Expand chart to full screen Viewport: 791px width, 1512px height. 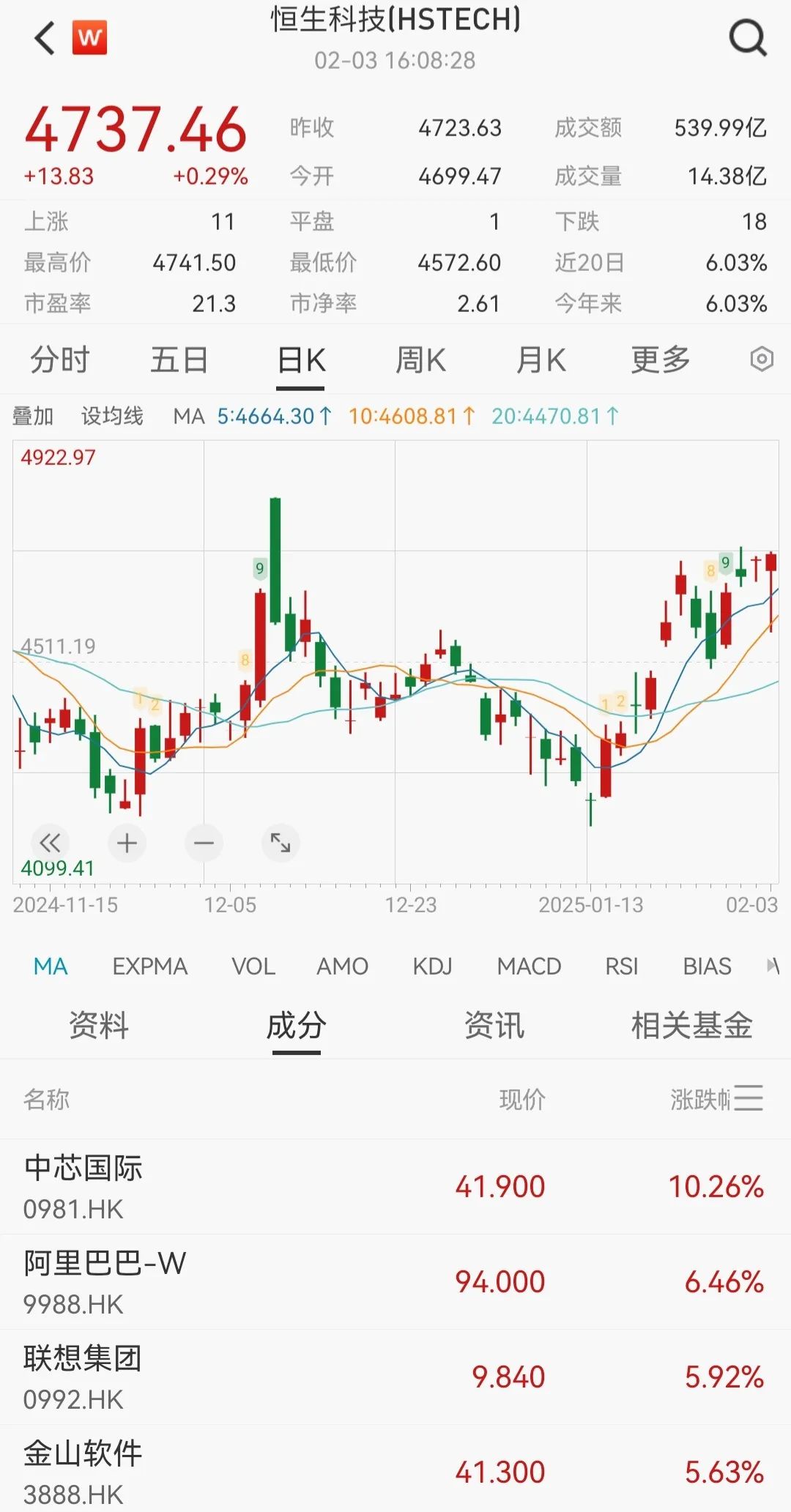coord(281,843)
